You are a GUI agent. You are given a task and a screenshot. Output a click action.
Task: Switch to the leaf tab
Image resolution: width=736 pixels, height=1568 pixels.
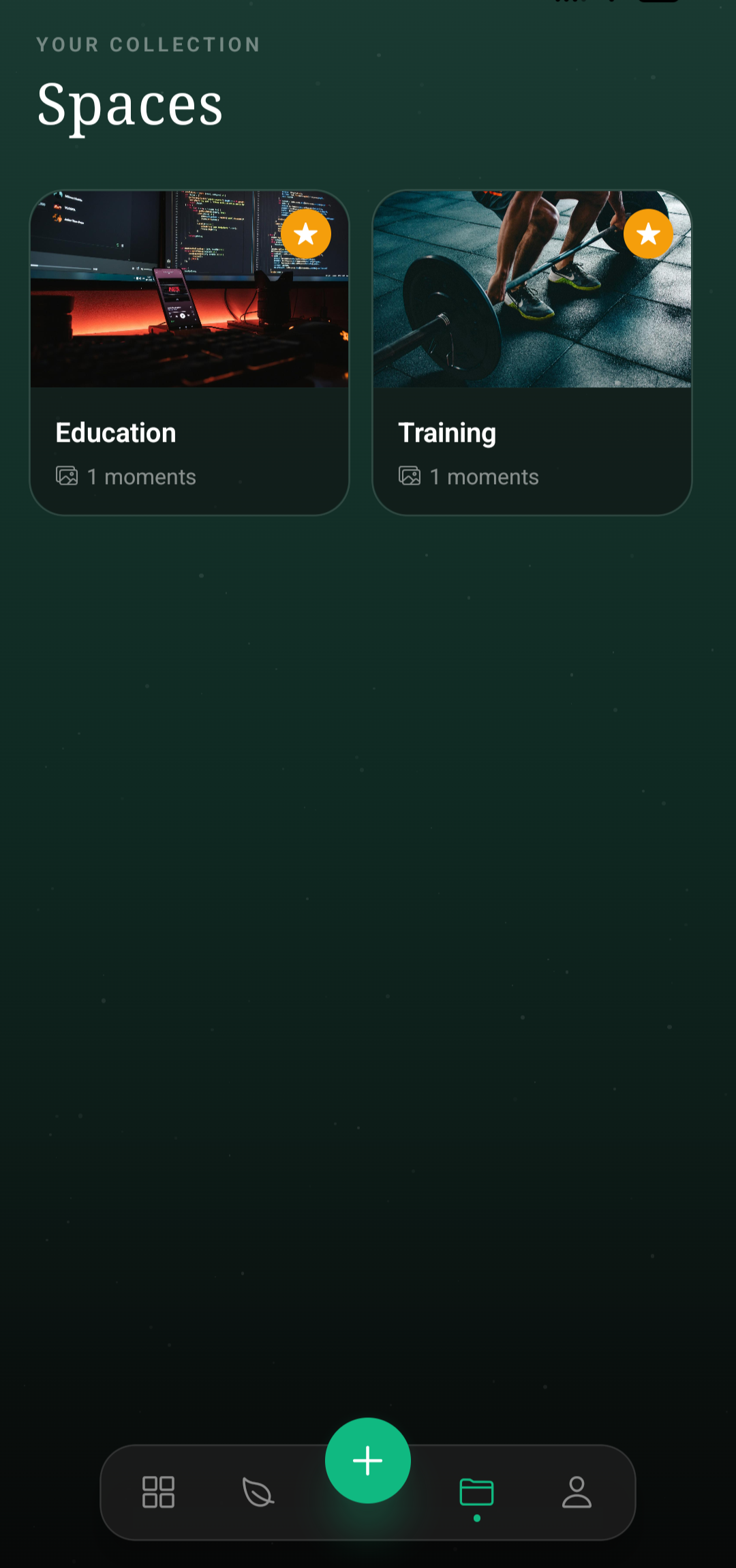(258, 1492)
